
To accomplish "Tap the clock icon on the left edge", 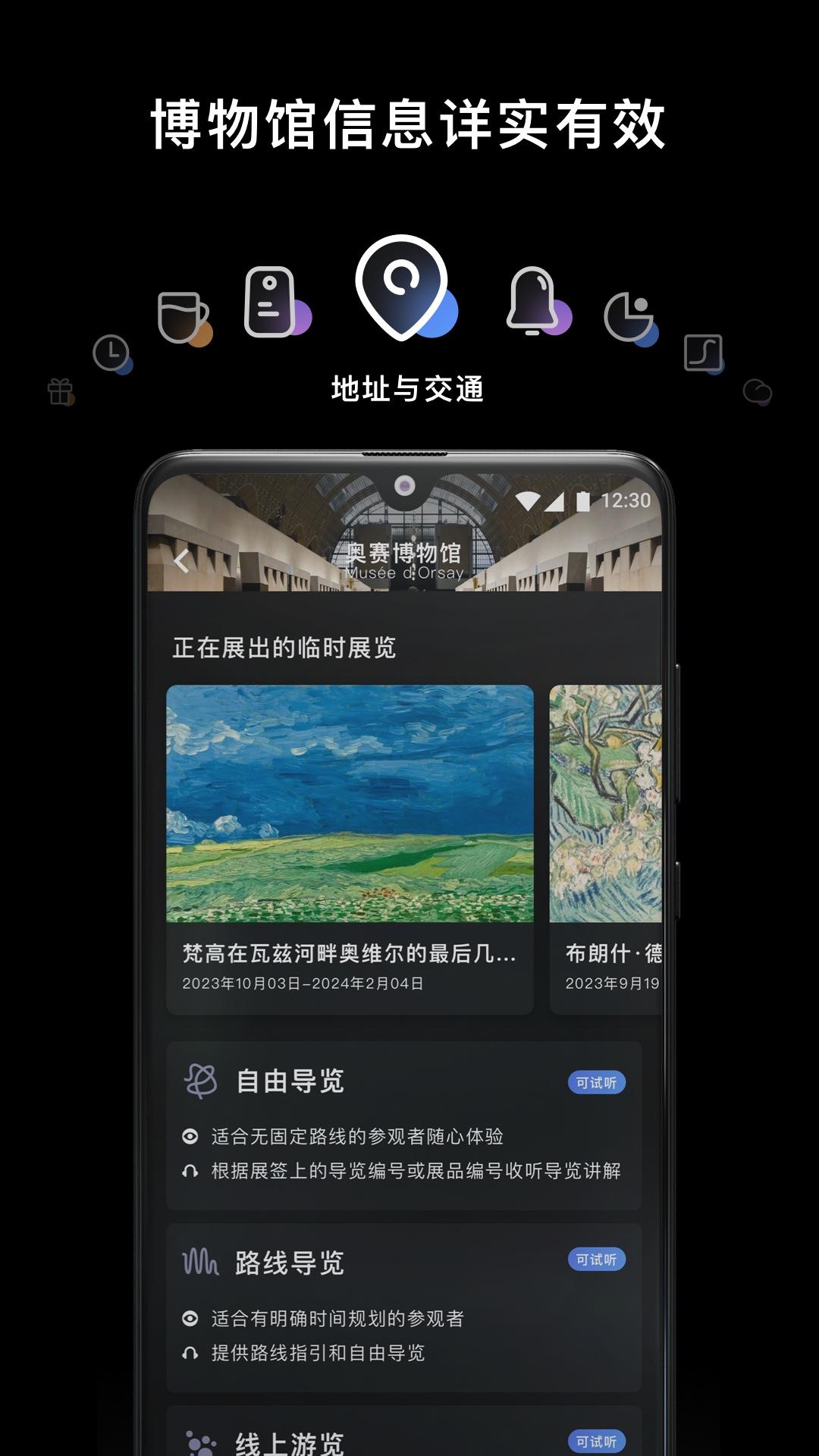I will point(112,353).
